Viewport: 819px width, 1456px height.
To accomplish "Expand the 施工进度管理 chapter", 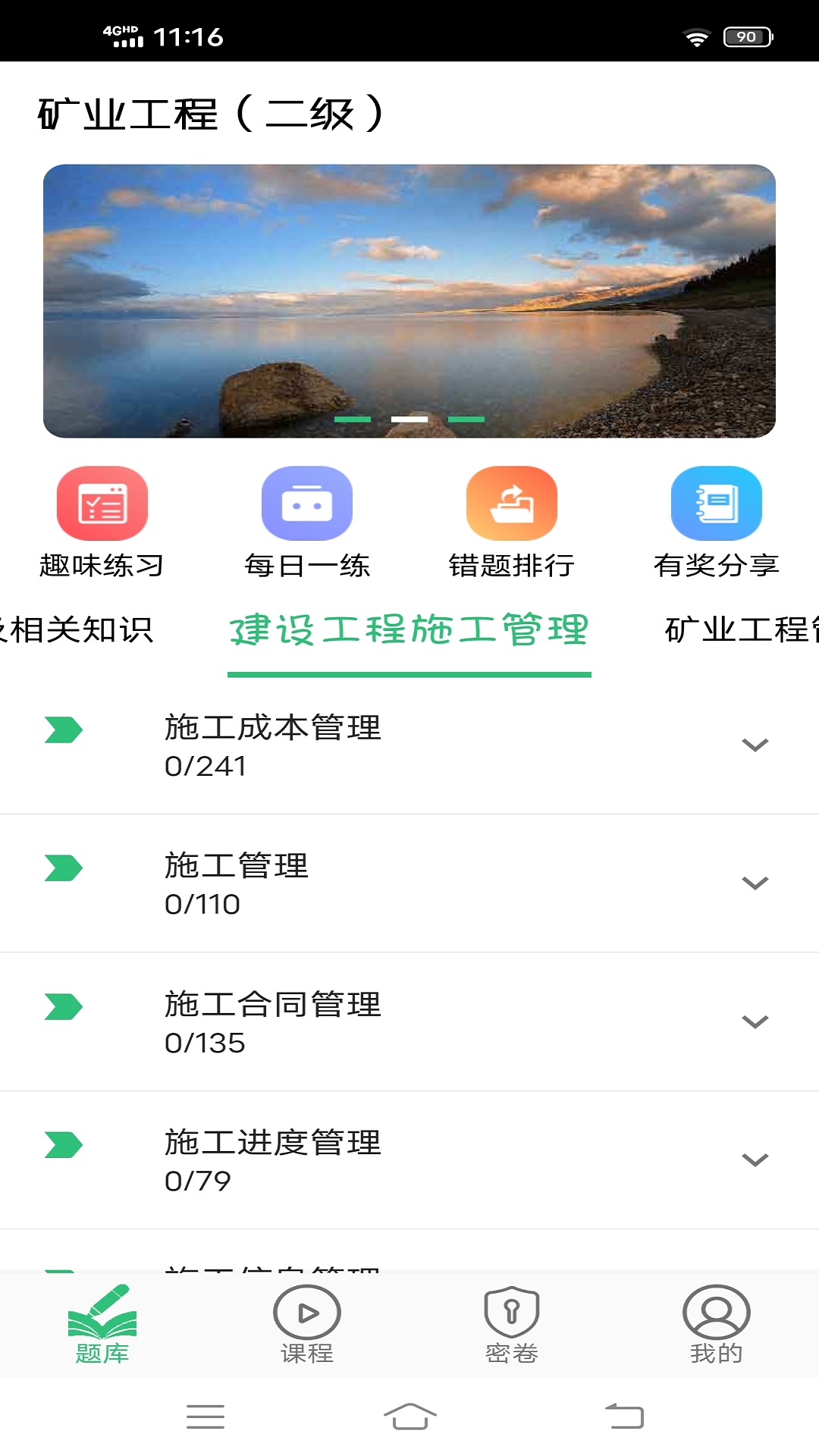I will tap(755, 1160).
